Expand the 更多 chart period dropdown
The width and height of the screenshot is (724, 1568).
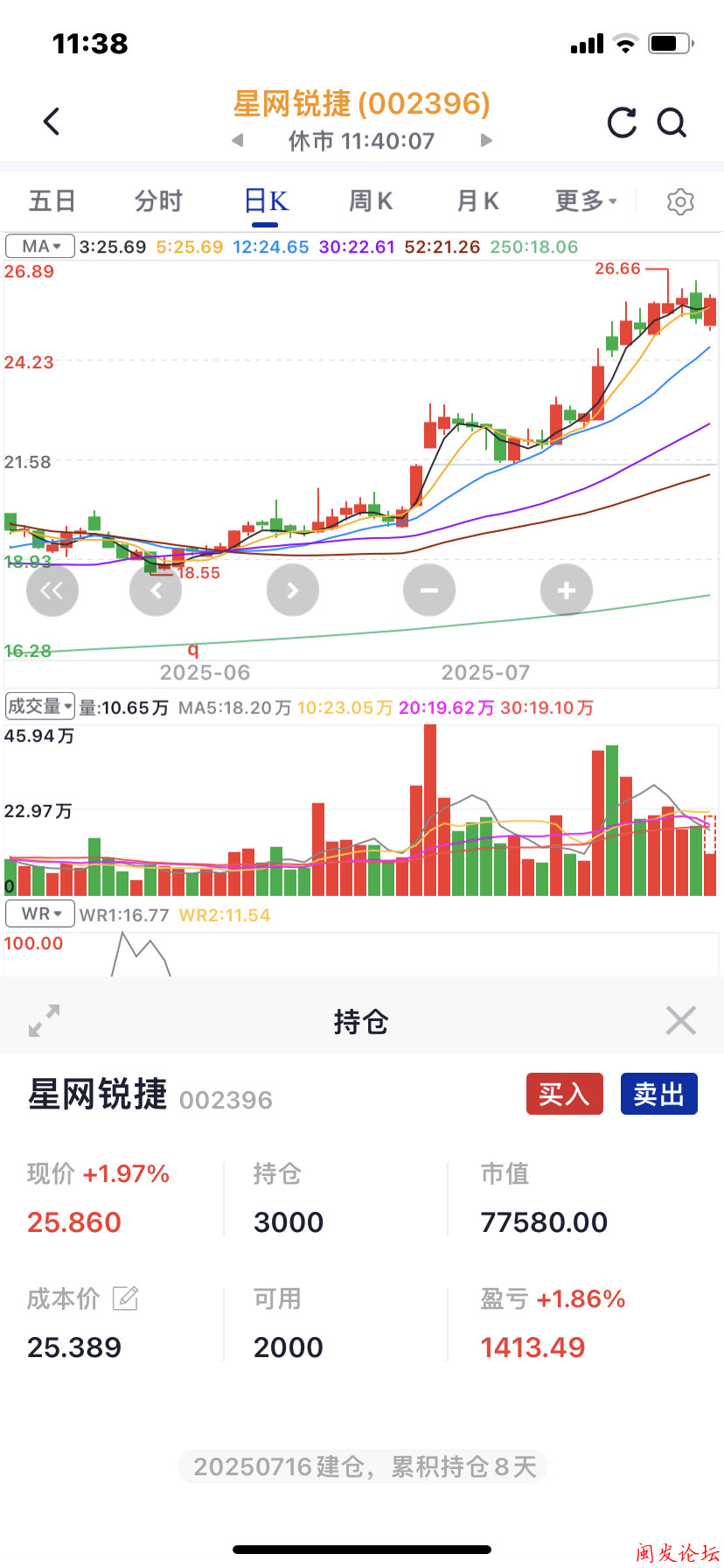pyautogui.click(x=586, y=201)
